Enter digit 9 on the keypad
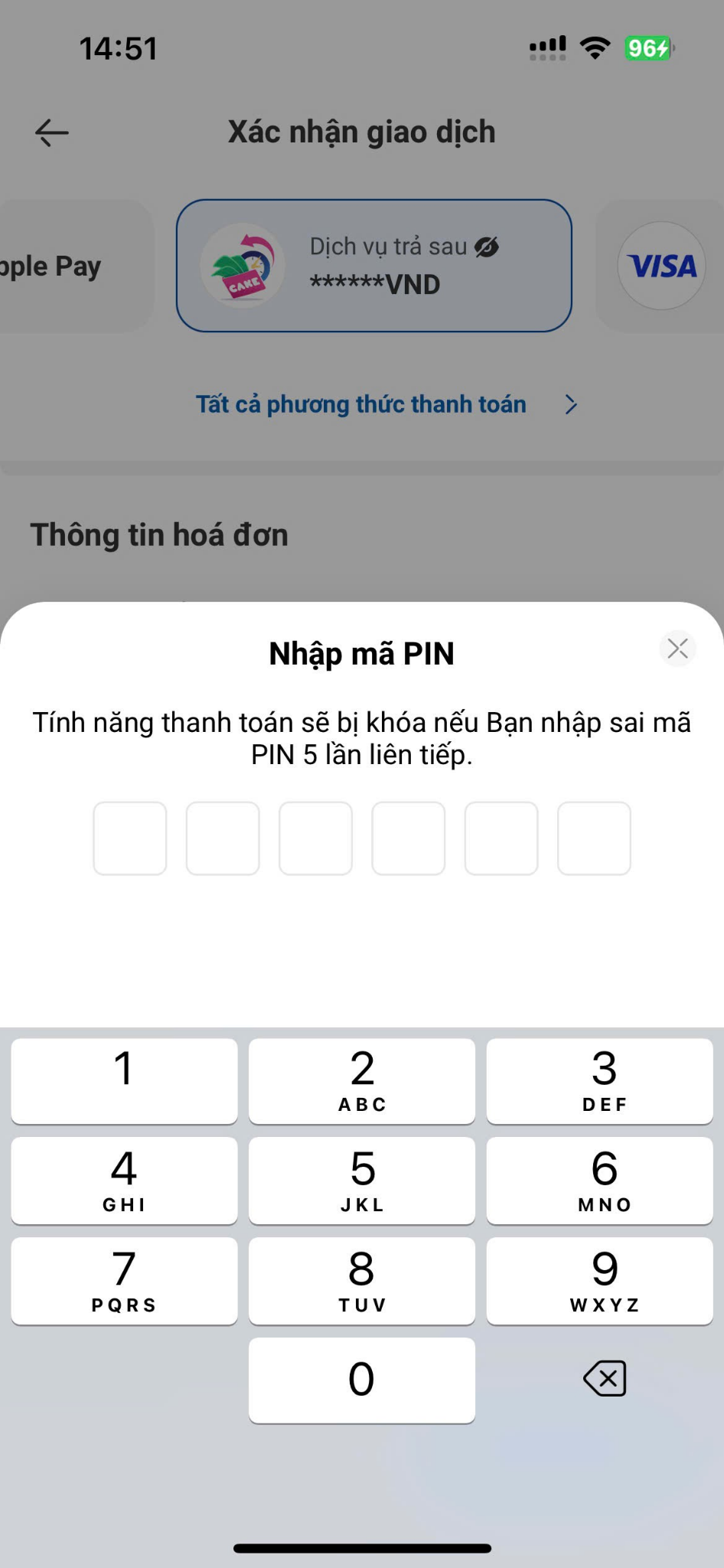 point(600,1281)
